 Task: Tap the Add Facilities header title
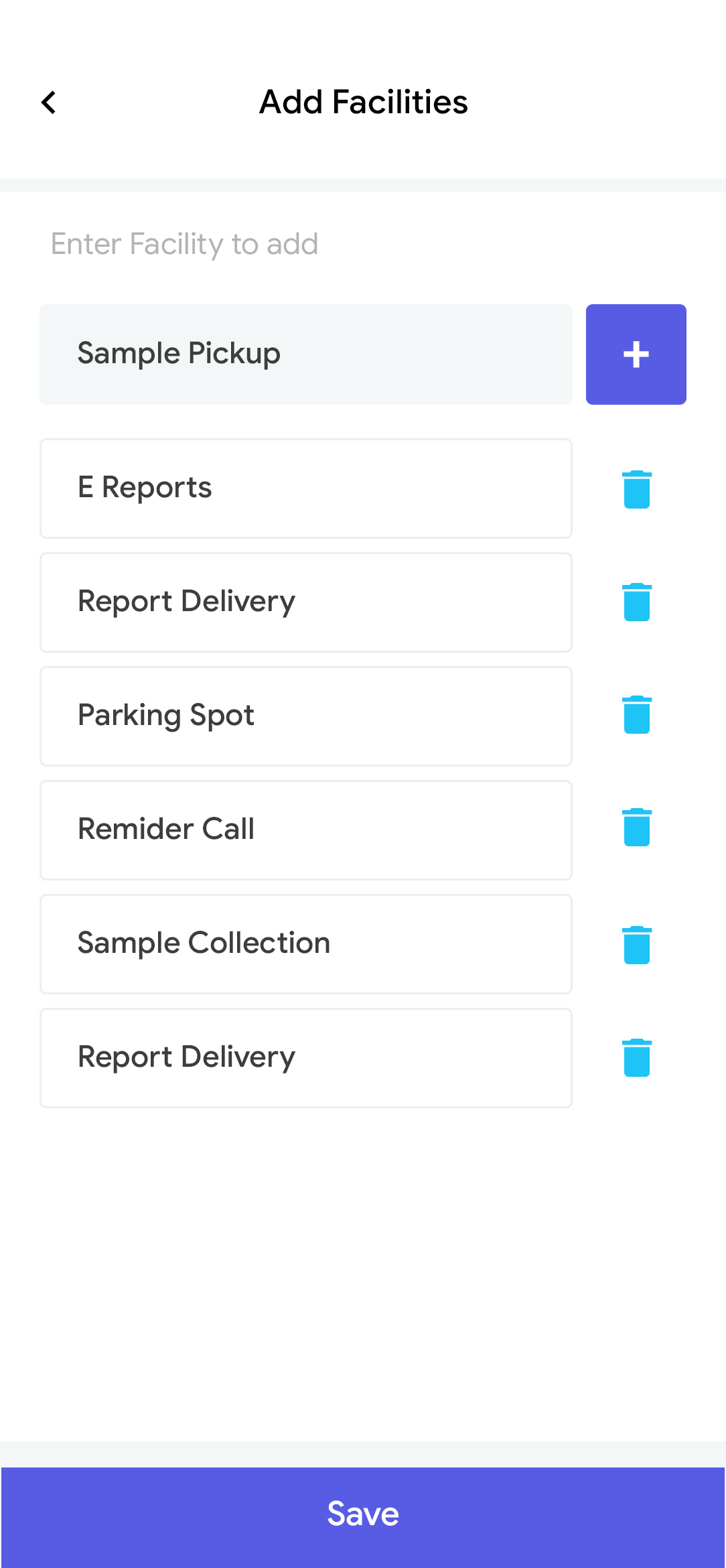[x=362, y=102]
